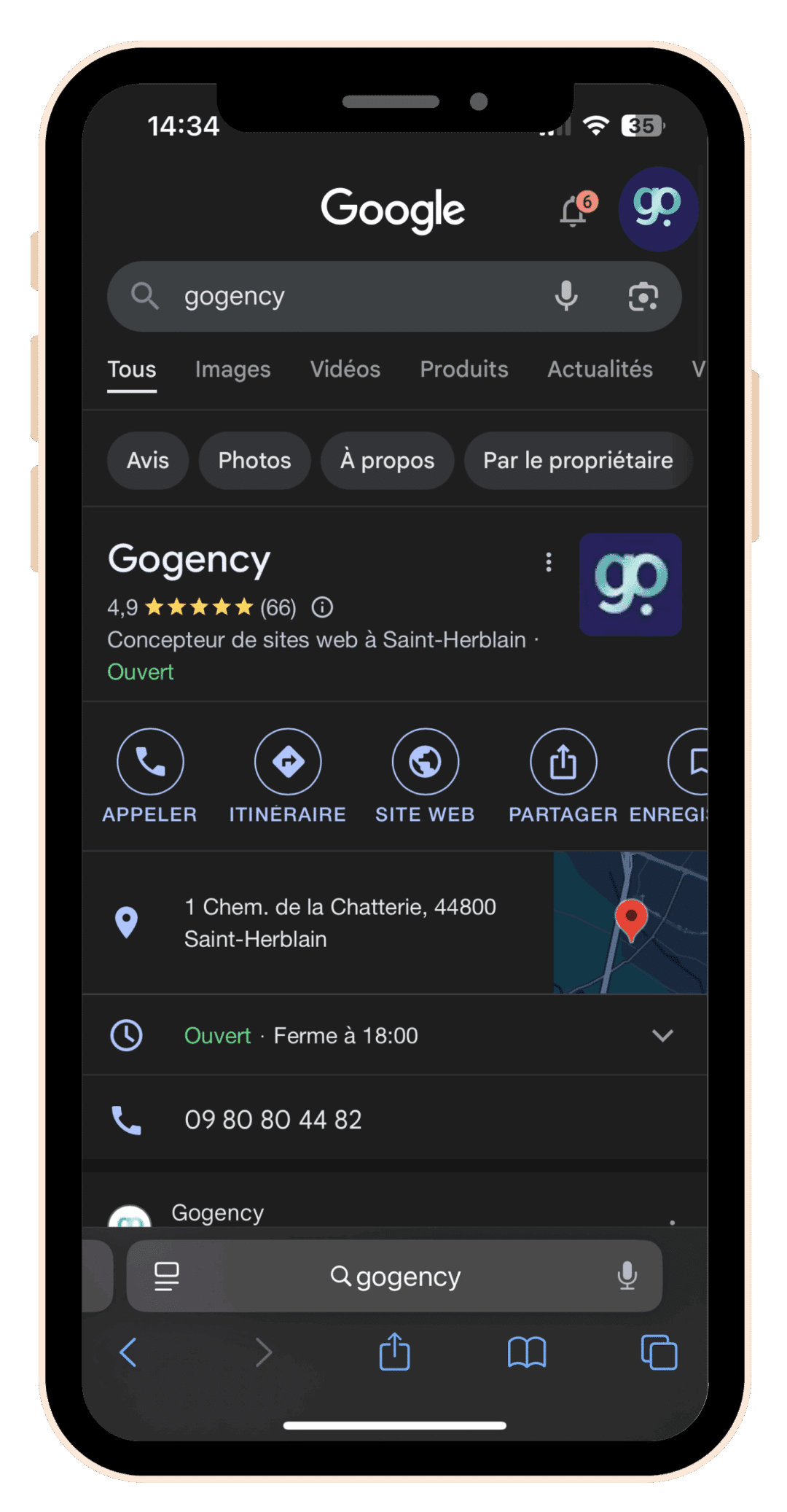Go back with Safari's back arrow
787x1512 pixels.
coord(128,1353)
